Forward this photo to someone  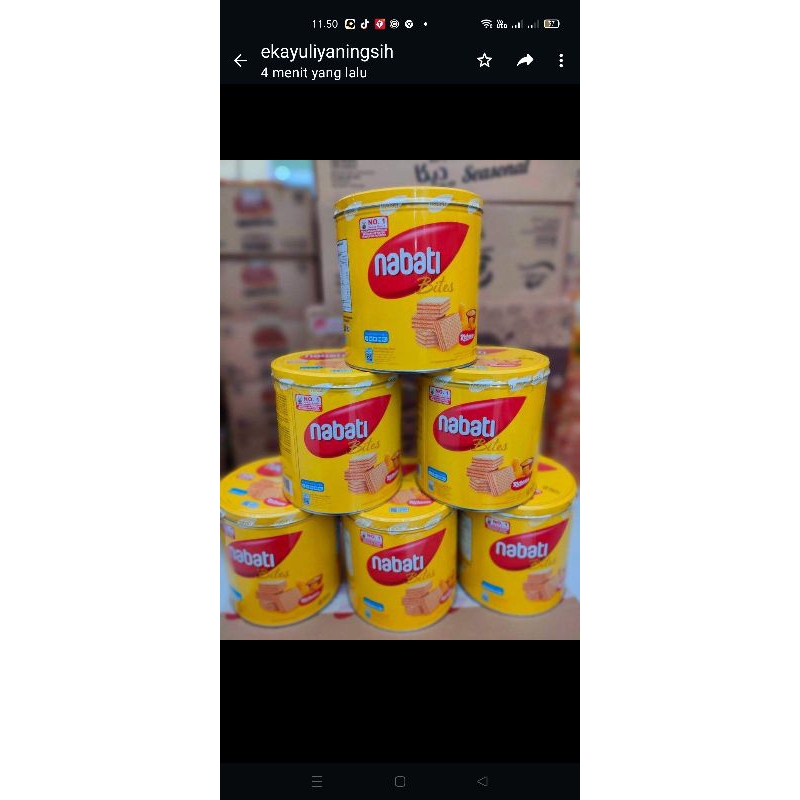click(x=525, y=61)
